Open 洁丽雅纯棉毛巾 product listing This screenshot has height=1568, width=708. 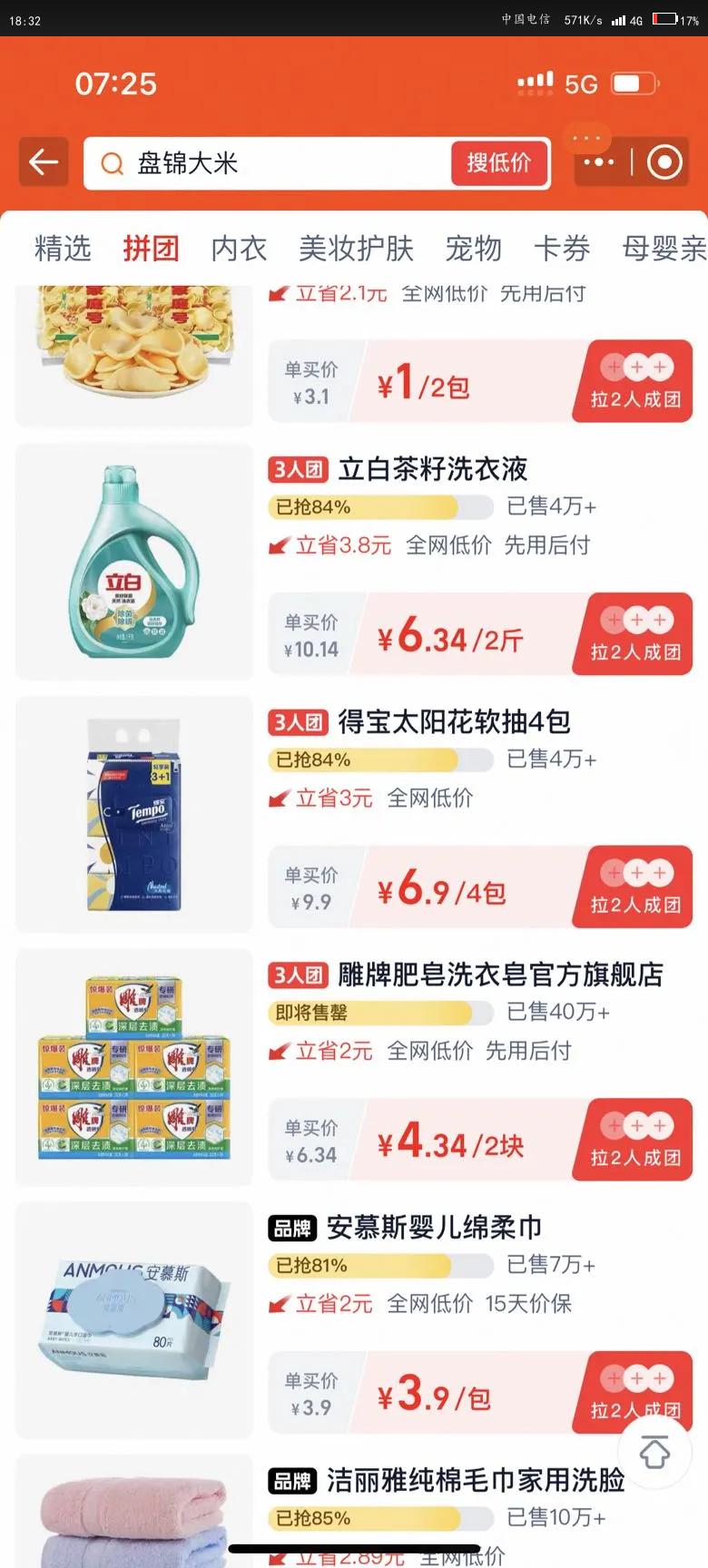click(x=475, y=1481)
